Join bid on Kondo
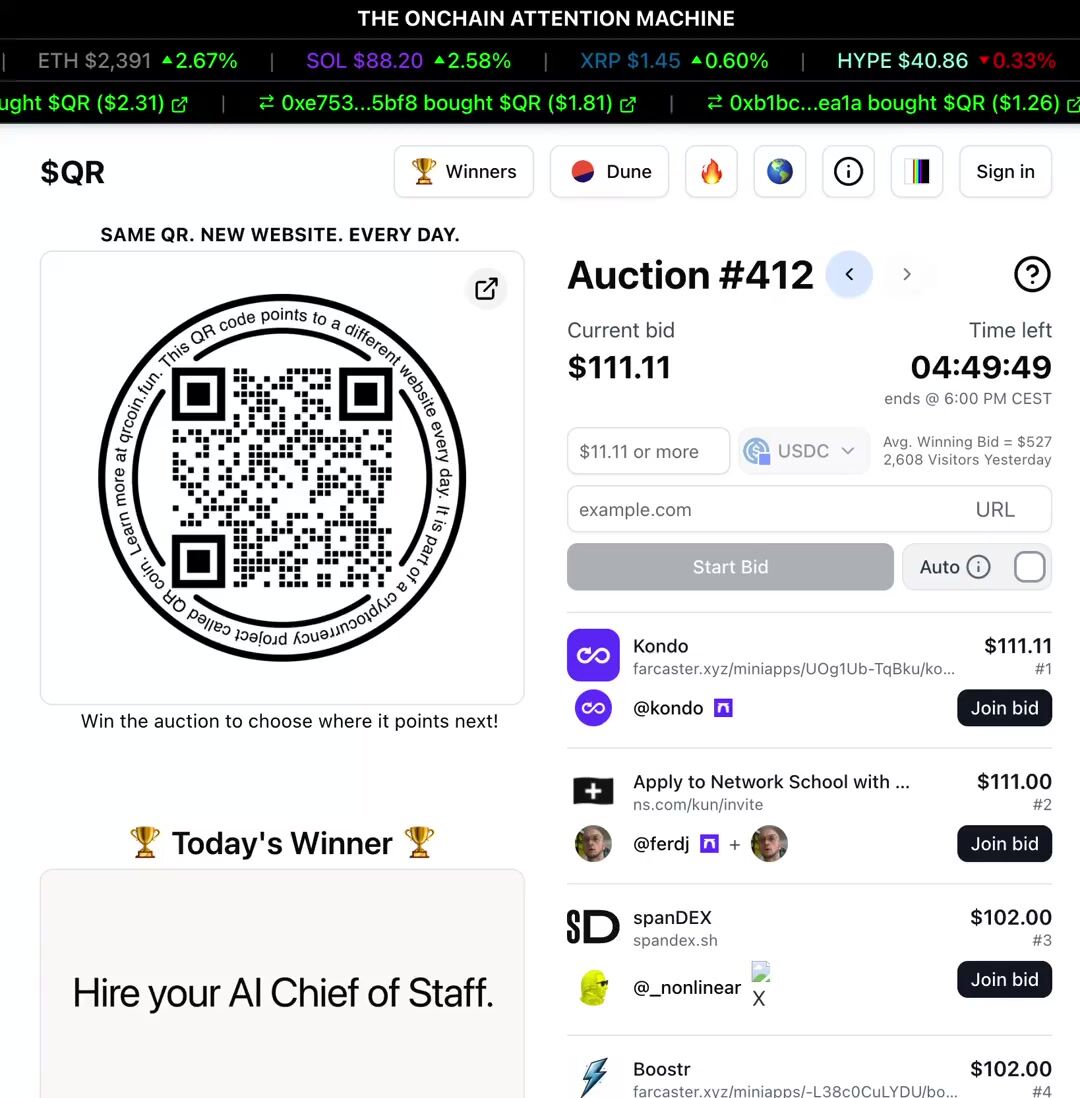This screenshot has width=1080, height=1098. click(x=1004, y=708)
